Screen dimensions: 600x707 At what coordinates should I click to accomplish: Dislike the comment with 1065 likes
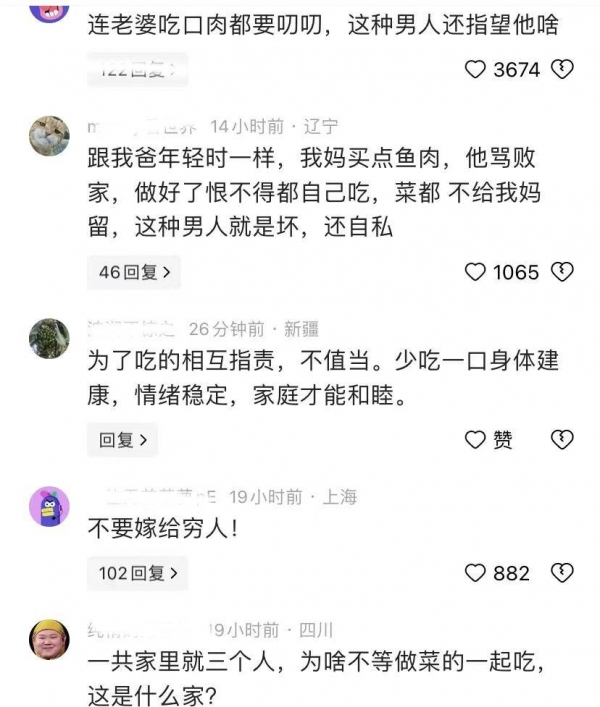[x=563, y=271]
